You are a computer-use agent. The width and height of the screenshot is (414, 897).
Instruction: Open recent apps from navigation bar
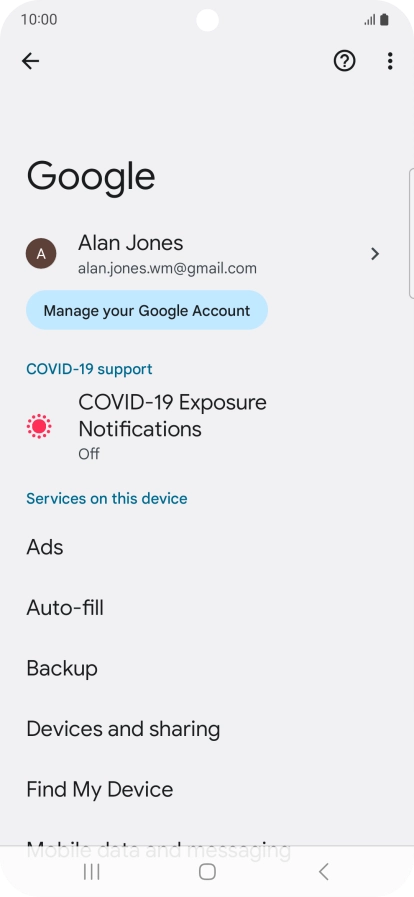click(x=91, y=872)
